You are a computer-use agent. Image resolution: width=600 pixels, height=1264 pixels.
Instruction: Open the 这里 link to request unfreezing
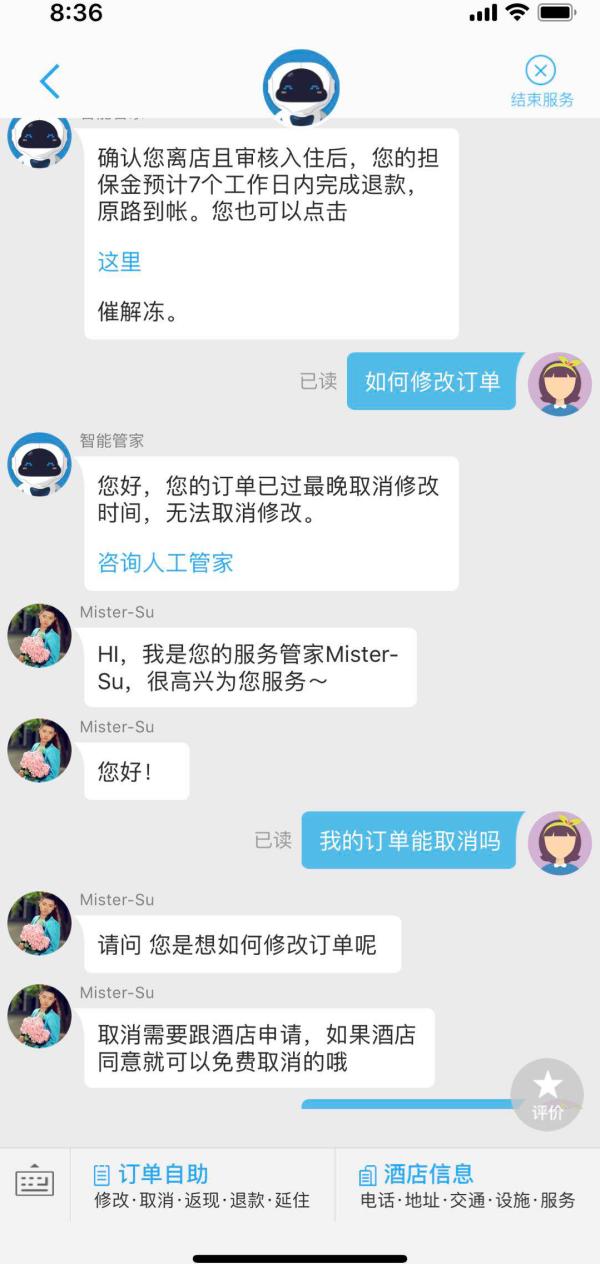click(x=119, y=262)
